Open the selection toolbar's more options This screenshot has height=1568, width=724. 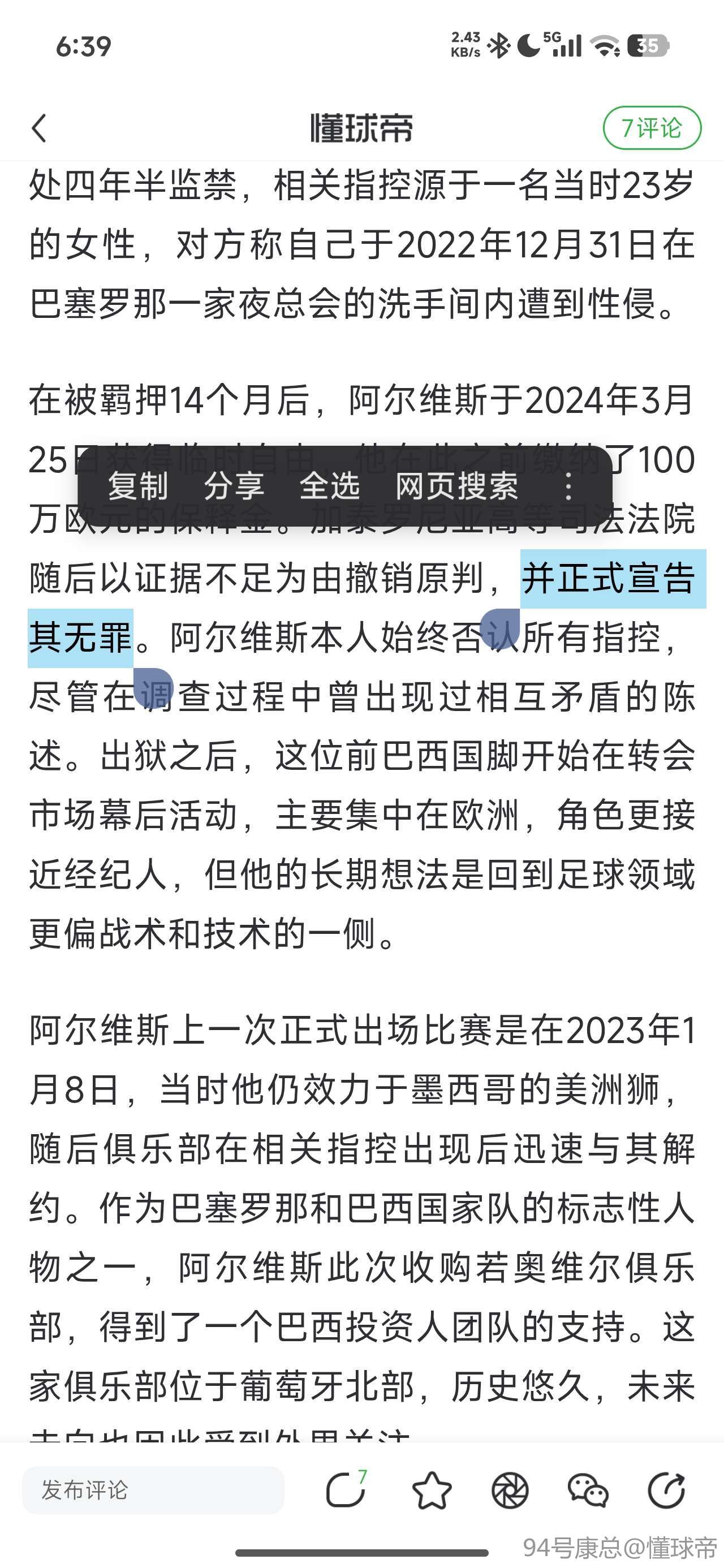tap(568, 486)
